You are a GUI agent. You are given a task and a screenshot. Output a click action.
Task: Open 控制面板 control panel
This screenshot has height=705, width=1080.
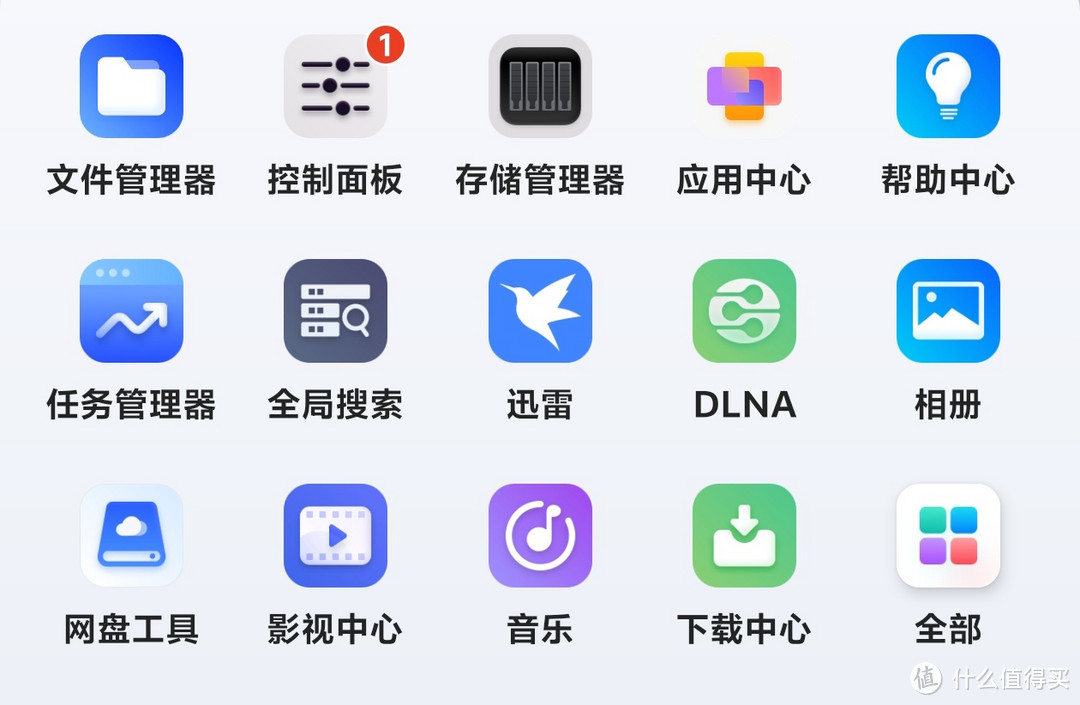tap(335, 87)
